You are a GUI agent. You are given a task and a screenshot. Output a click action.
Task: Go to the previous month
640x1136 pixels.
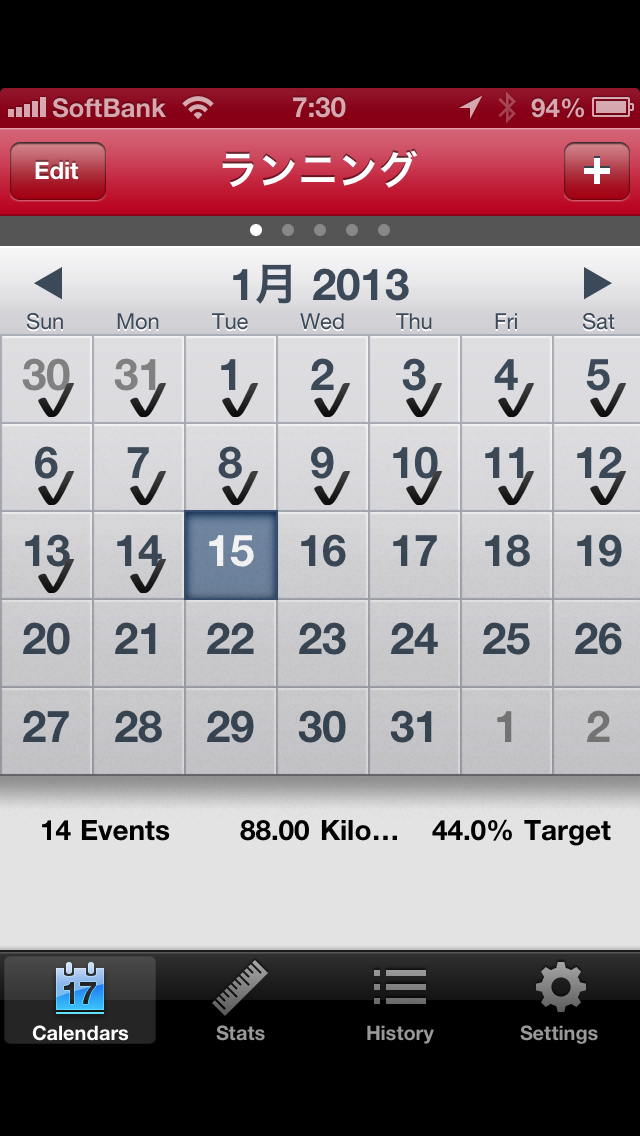(48, 284)
